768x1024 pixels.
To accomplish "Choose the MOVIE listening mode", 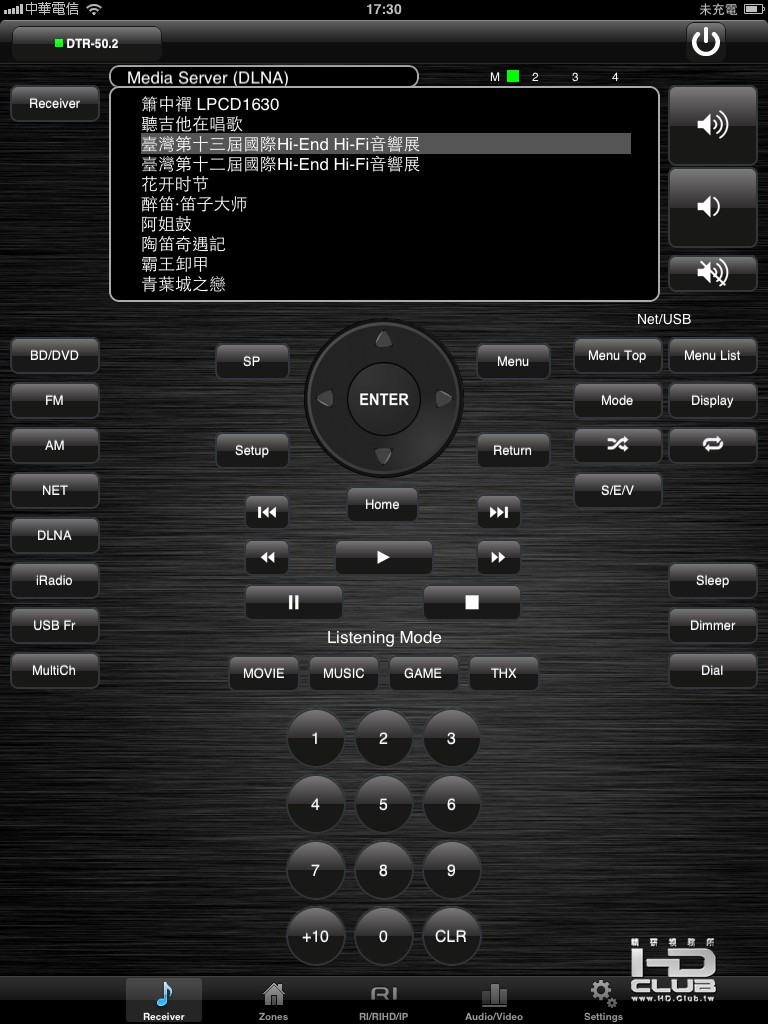I will (x=264, y=673).
